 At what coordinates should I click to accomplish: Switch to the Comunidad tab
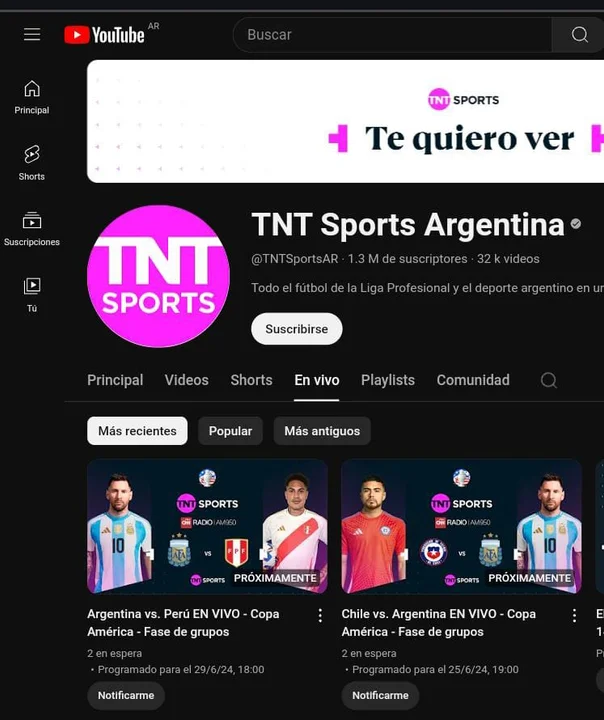point(473,380)
